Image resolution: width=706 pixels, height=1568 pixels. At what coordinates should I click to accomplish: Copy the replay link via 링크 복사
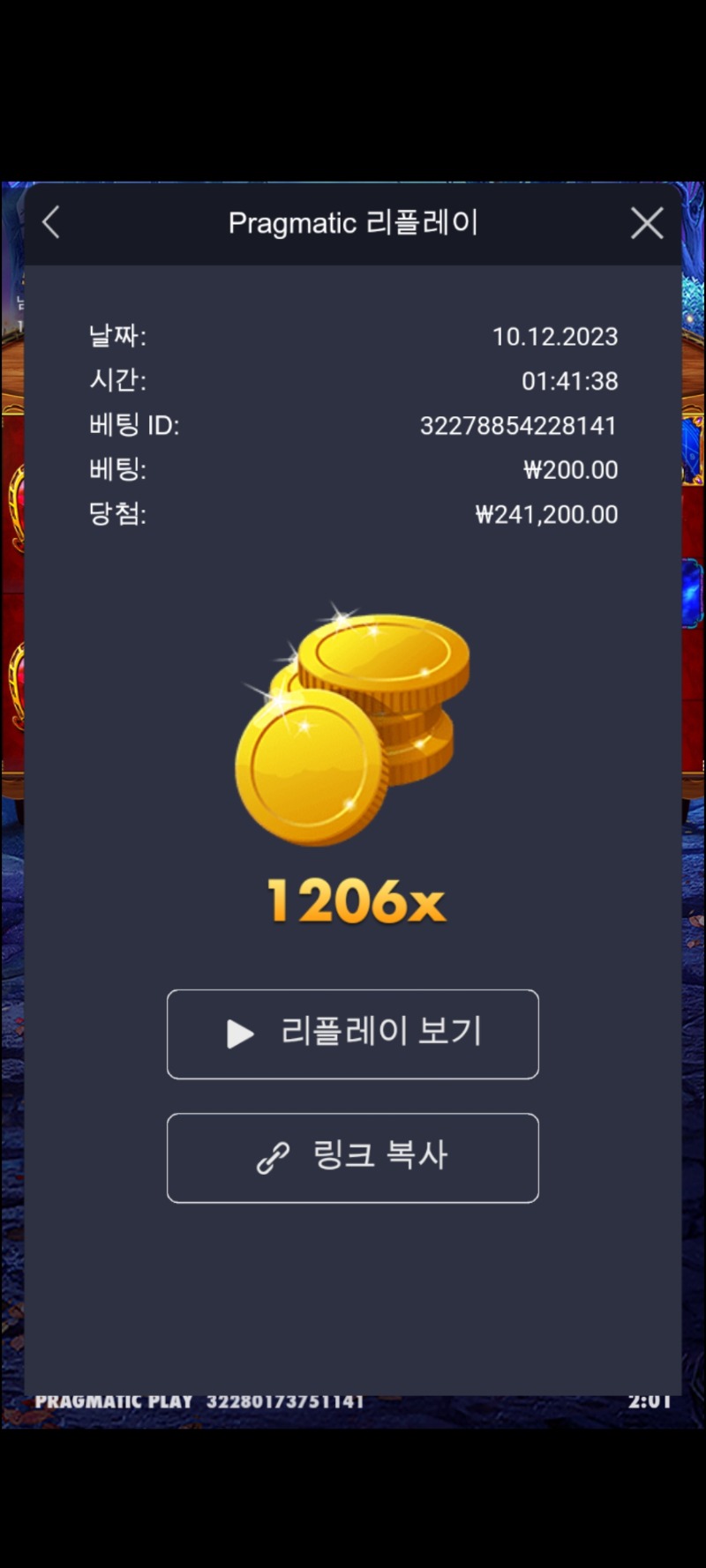(x=353, y=1157)
